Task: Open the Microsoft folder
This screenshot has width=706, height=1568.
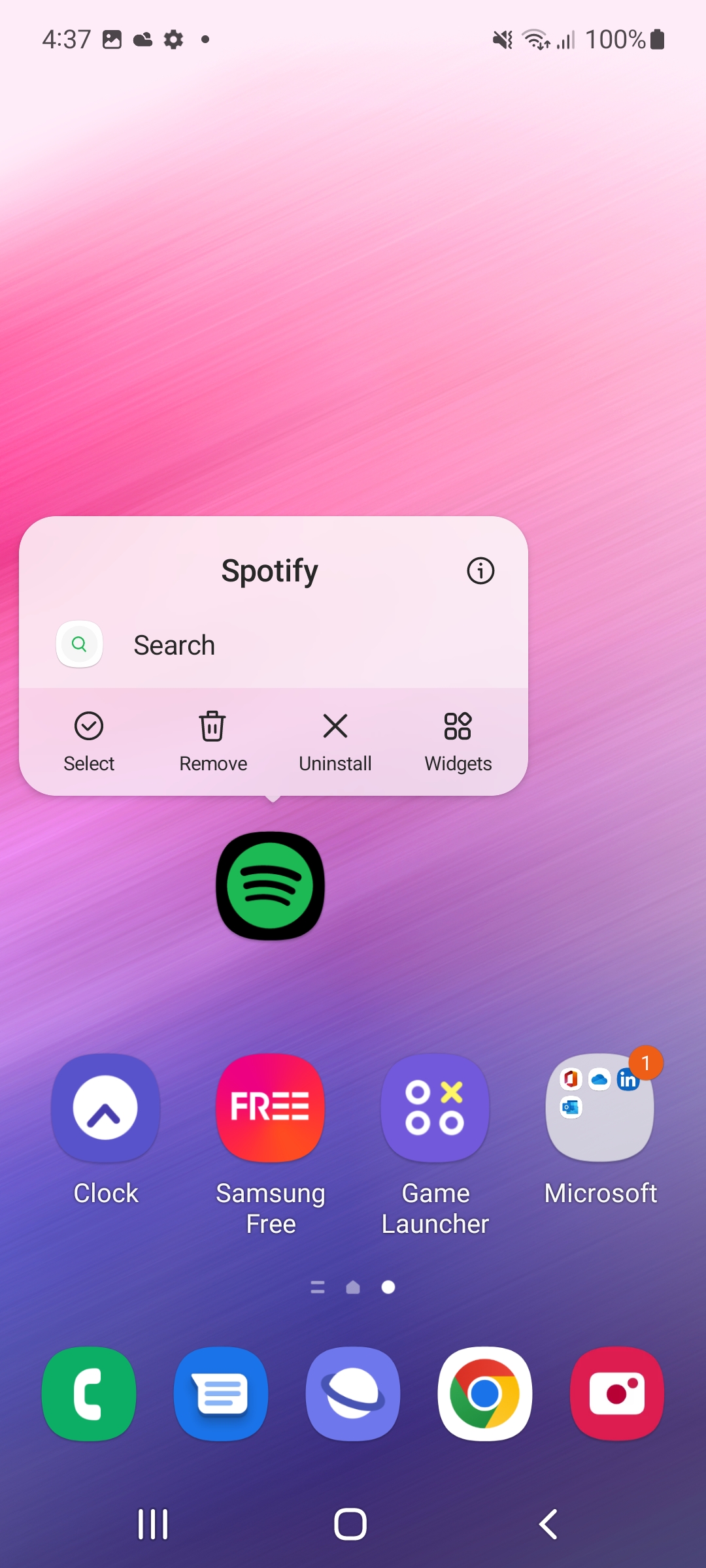Action: [x=600, y=1130]
